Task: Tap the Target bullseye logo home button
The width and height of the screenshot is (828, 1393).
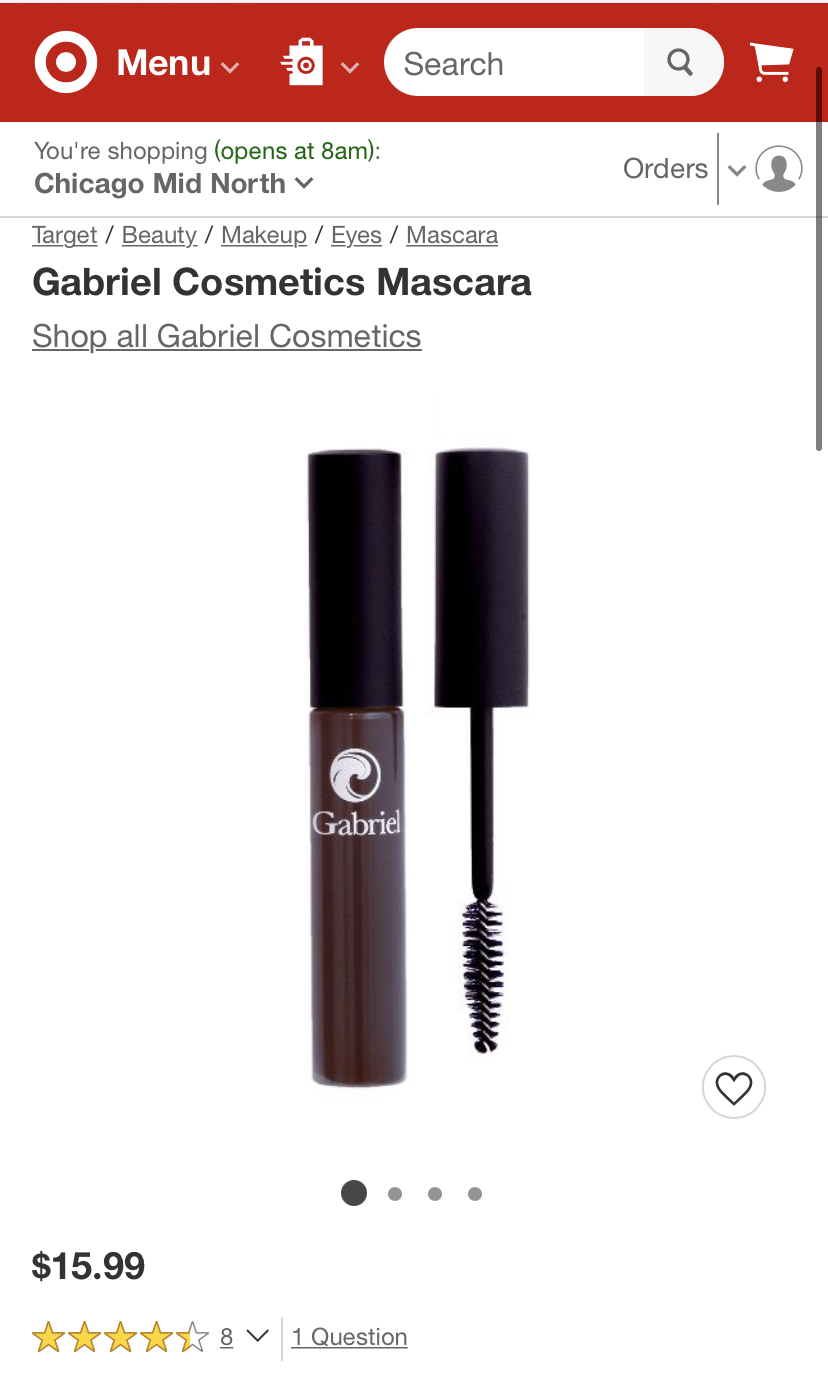Action: [66, 63]
